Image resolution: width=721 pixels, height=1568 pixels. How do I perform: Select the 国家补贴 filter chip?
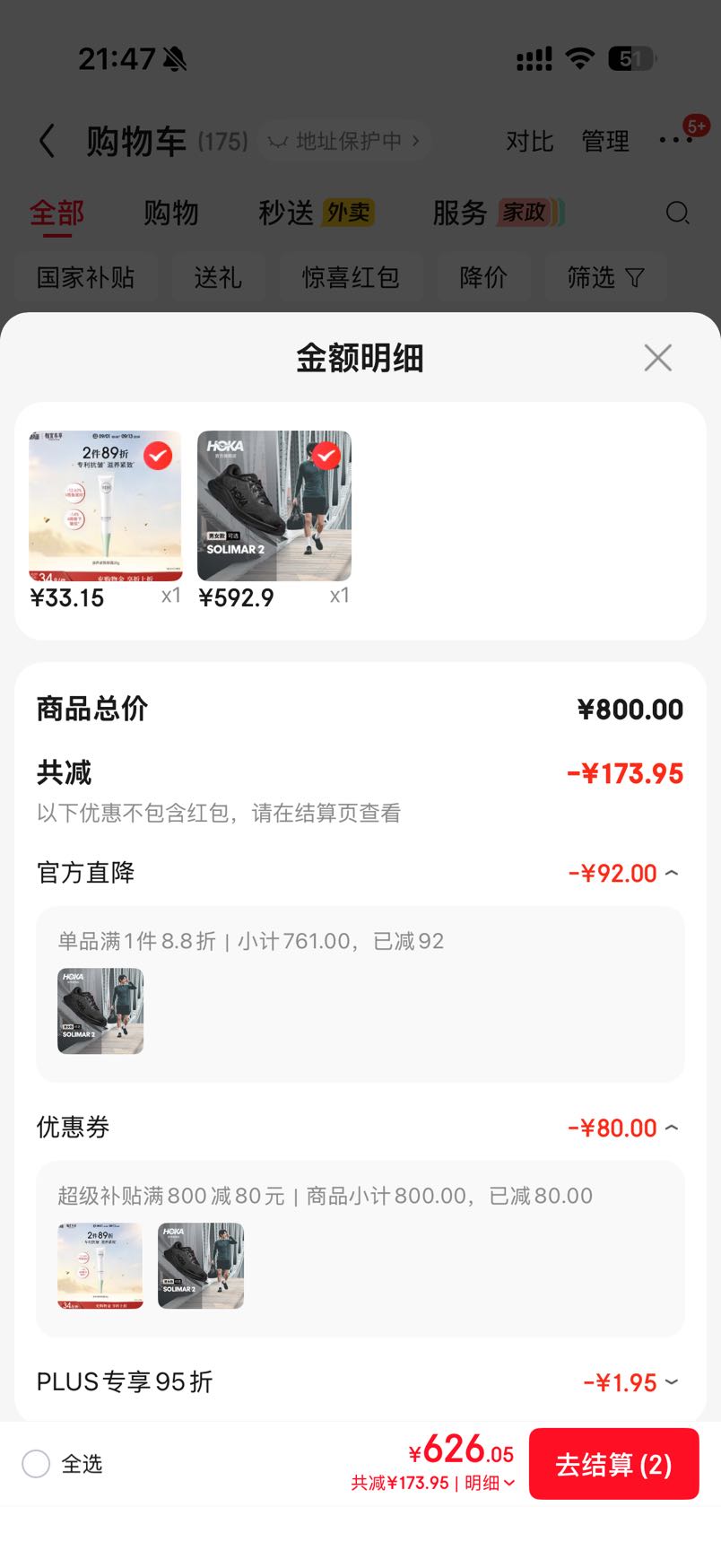(85, 277)
